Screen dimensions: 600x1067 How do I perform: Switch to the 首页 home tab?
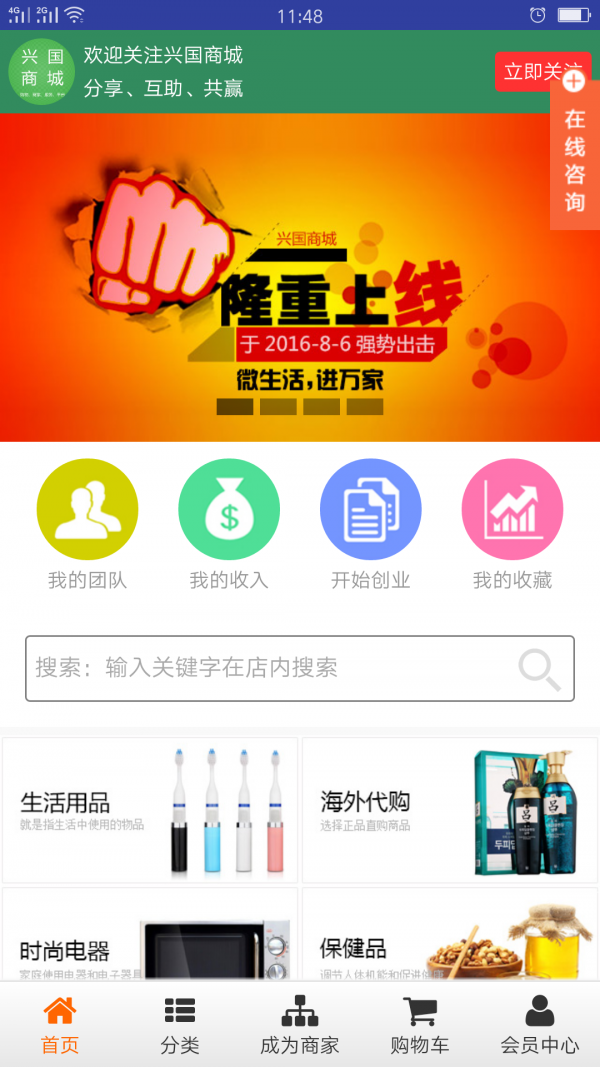click(60, 1026)
